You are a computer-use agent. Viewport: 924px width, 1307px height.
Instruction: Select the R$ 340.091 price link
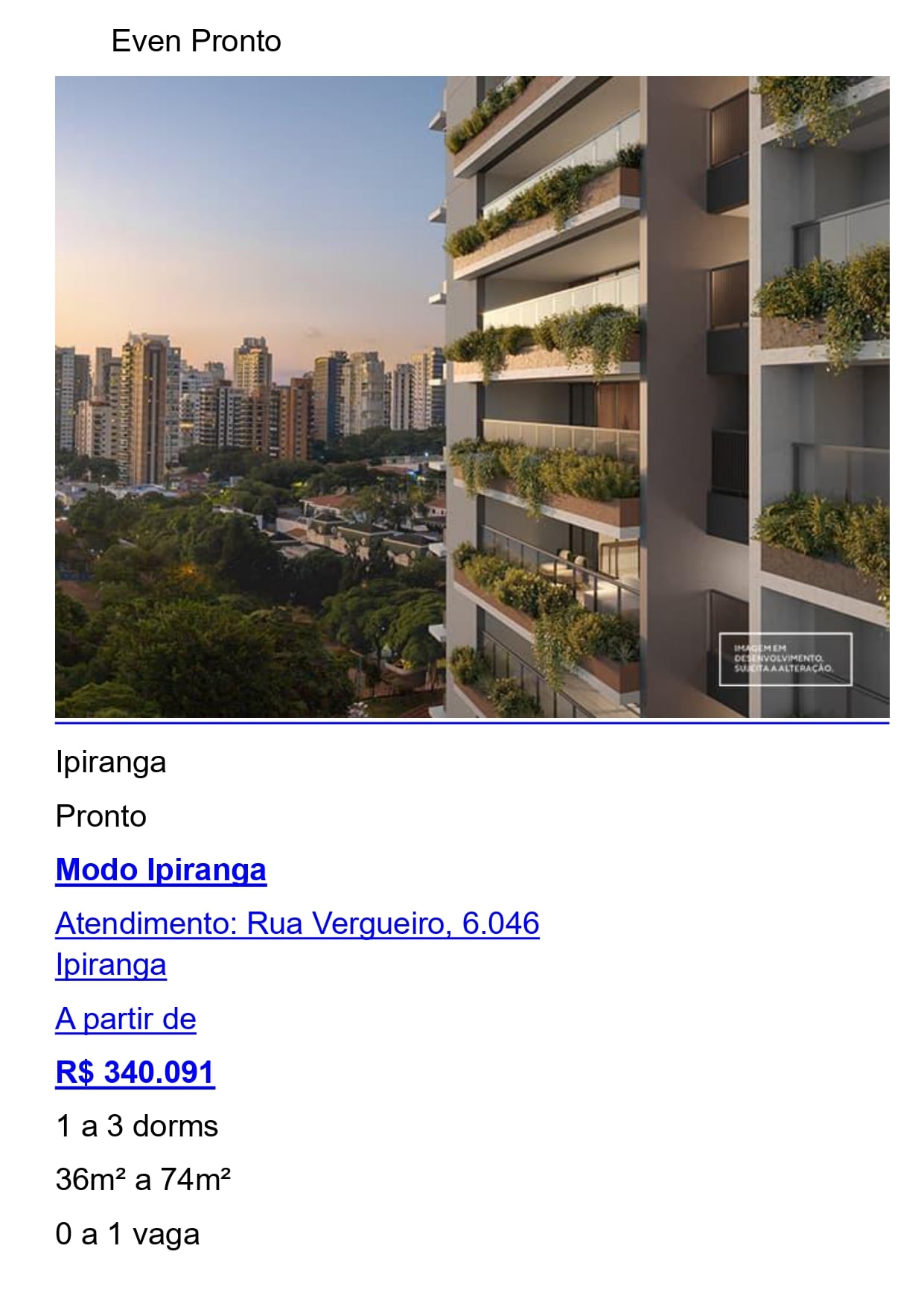pyautogui.click(x=135, y=1072)
